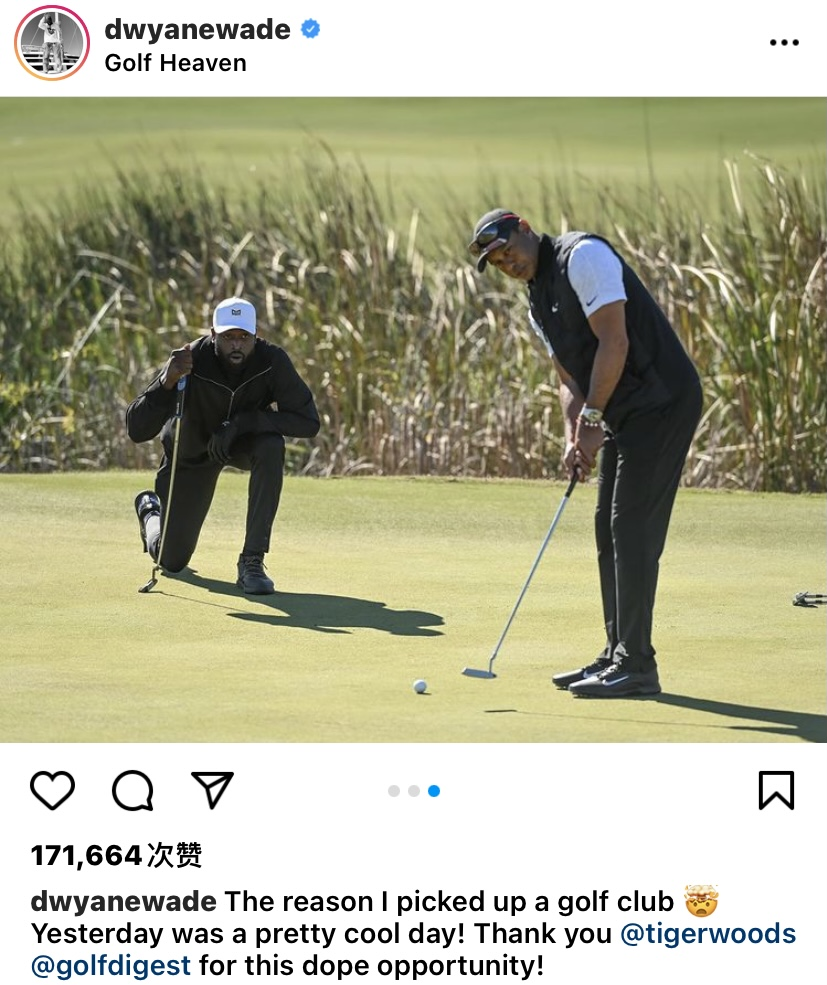The width and height of the screenshot is (827, 985).
Task: Open the @tigerwoods mention in caption
Action: point(708,934)
